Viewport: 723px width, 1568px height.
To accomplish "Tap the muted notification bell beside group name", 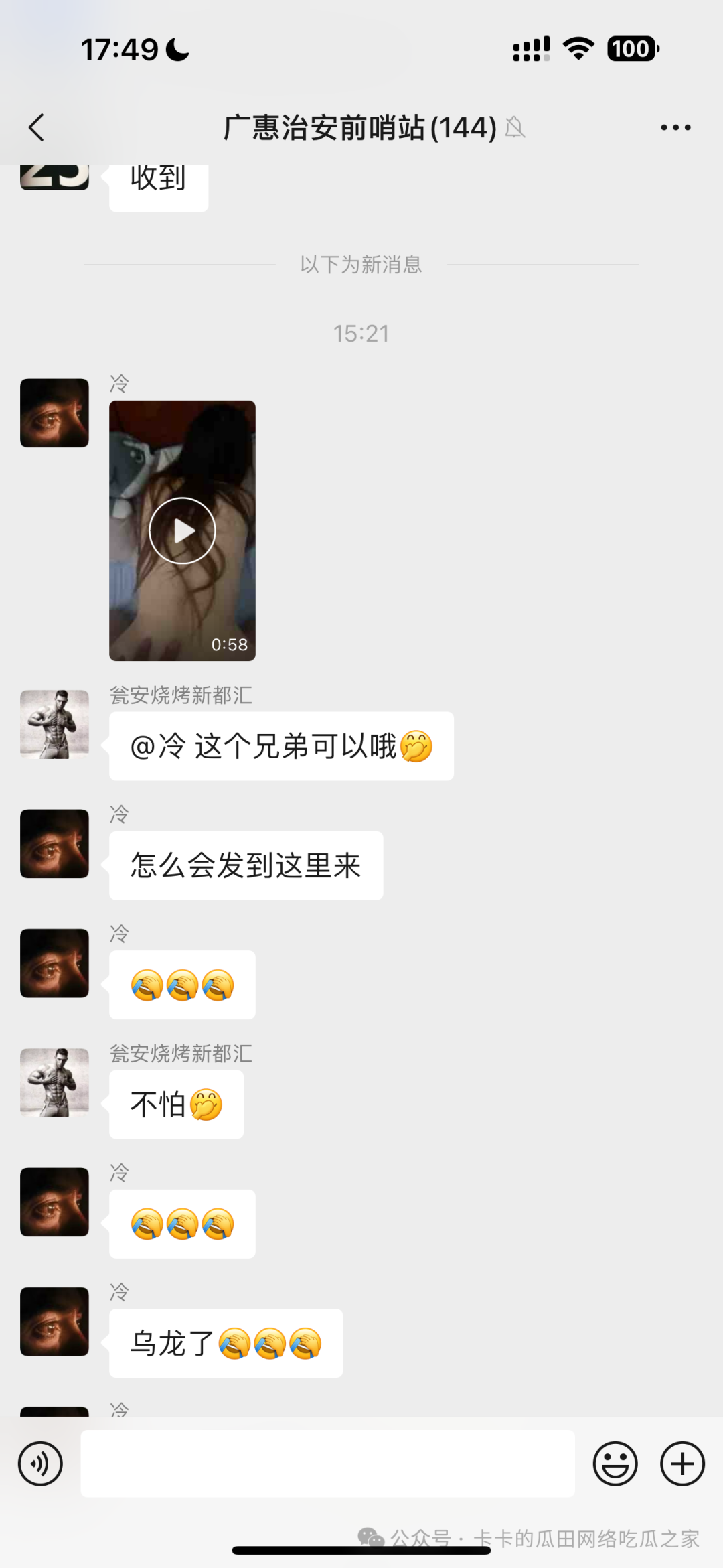I will [515, 128].
